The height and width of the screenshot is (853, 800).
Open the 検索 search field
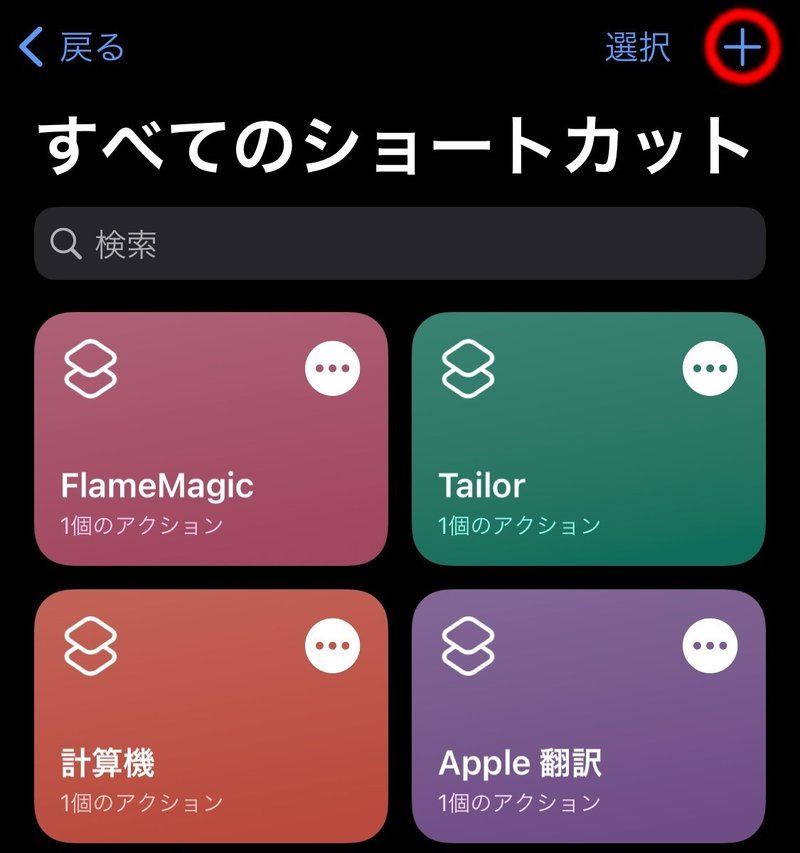point(400,243)
